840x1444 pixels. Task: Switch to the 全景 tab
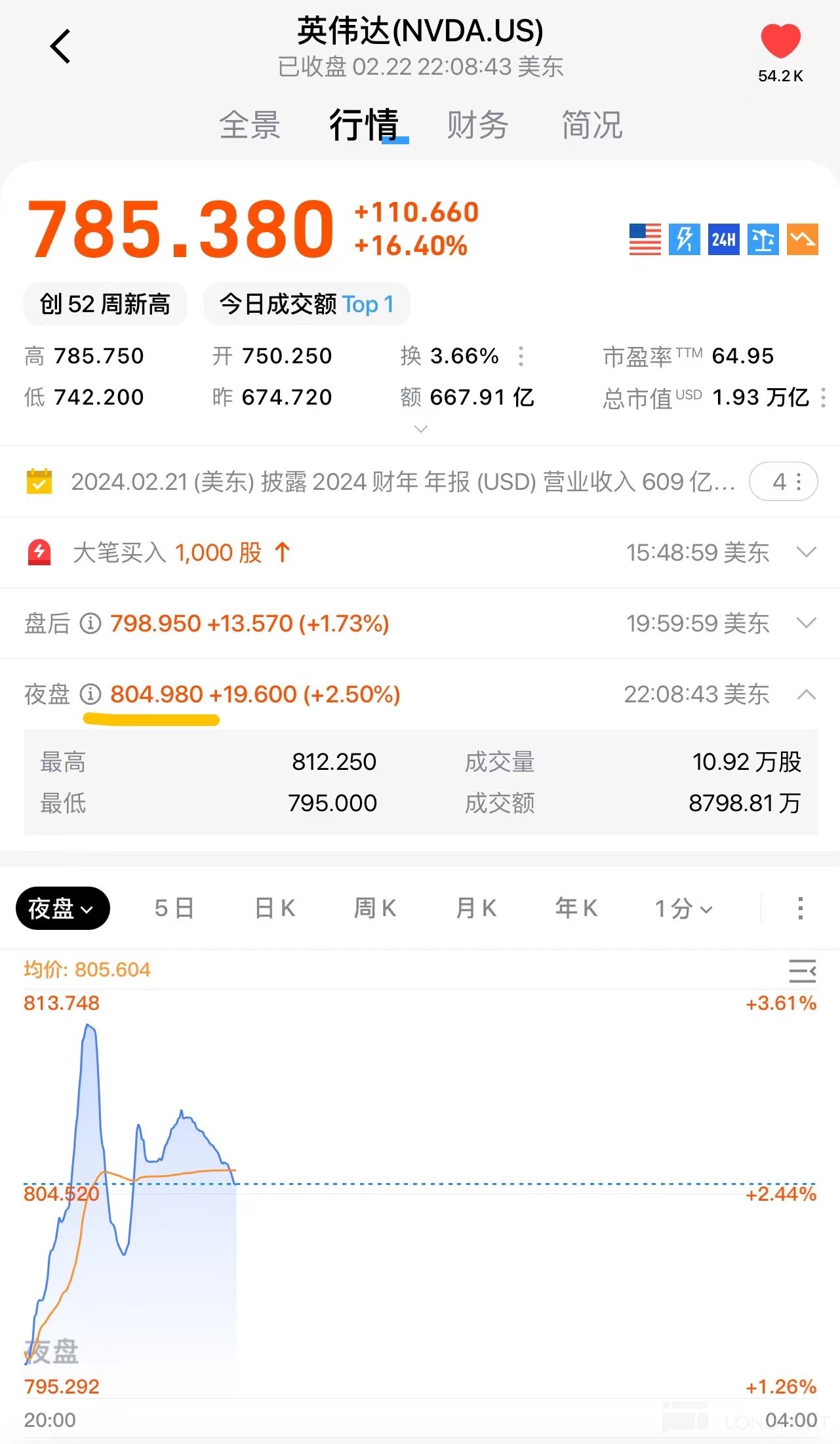pos(250,125)
